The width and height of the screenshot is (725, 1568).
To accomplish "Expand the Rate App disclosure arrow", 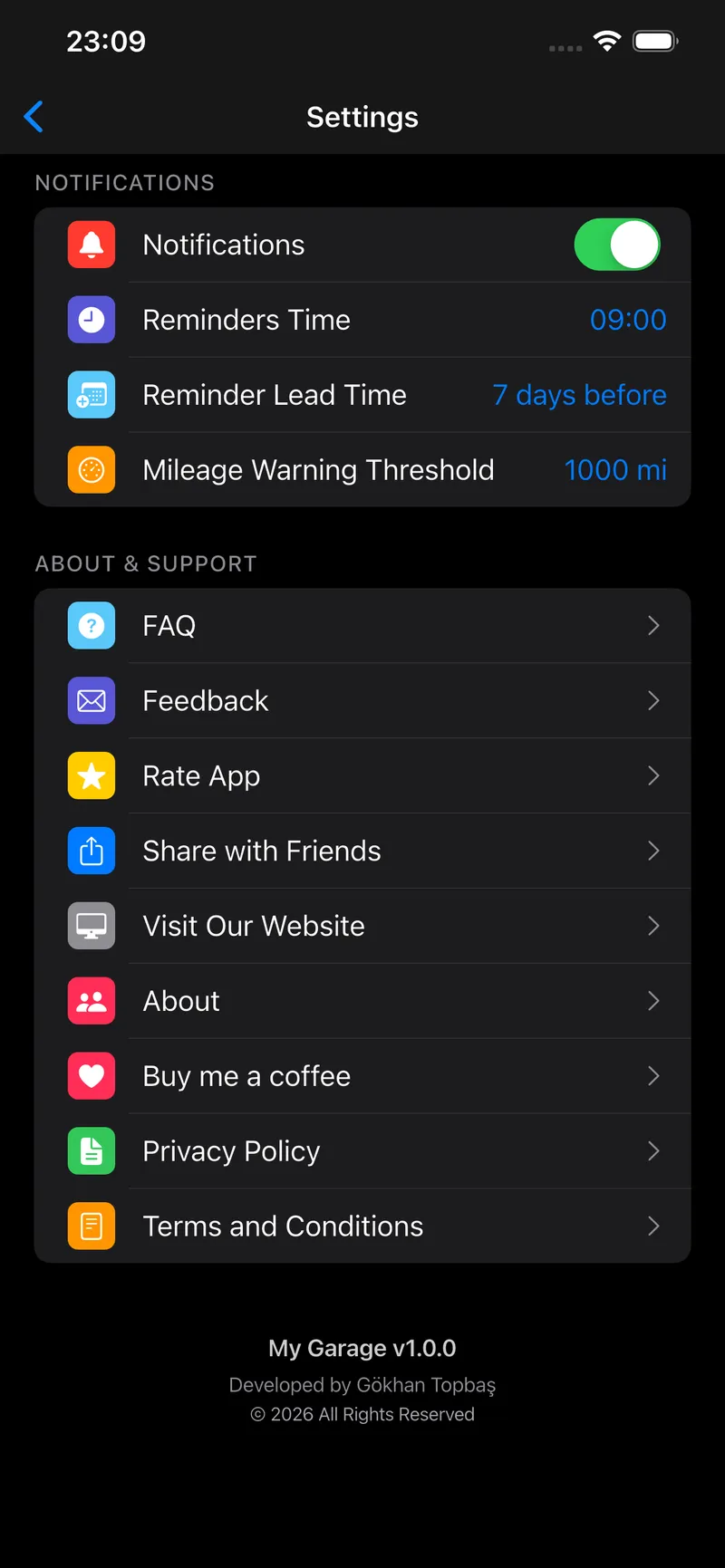I will coord(653,775).
